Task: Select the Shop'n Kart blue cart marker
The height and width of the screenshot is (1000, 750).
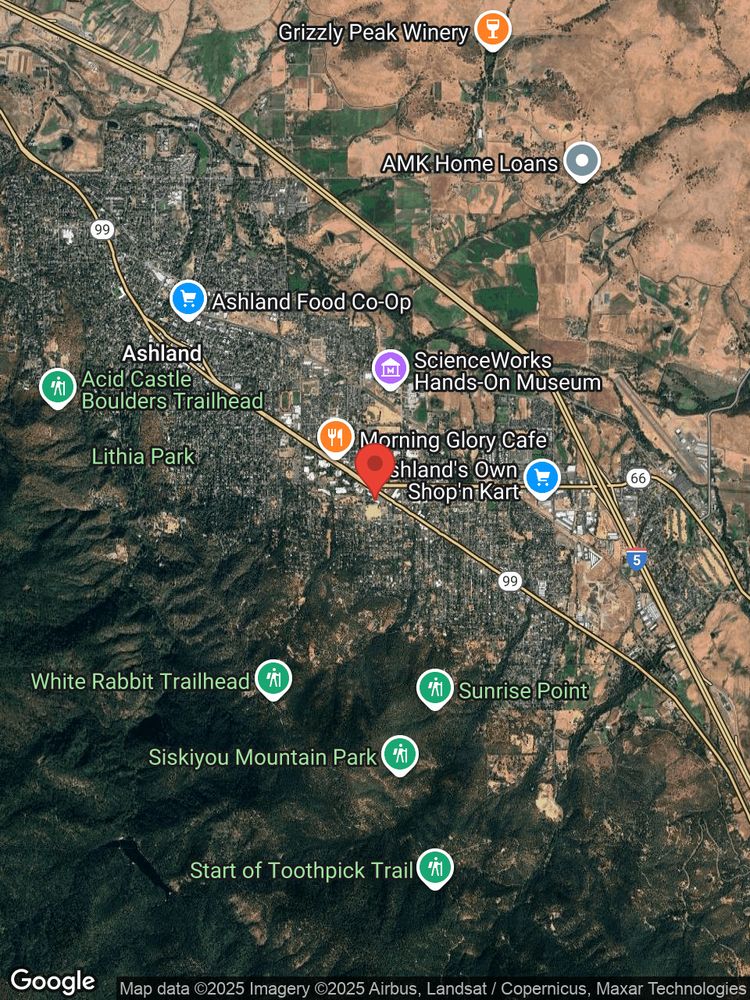Action: pyautogui.click(x=541, y=477)
